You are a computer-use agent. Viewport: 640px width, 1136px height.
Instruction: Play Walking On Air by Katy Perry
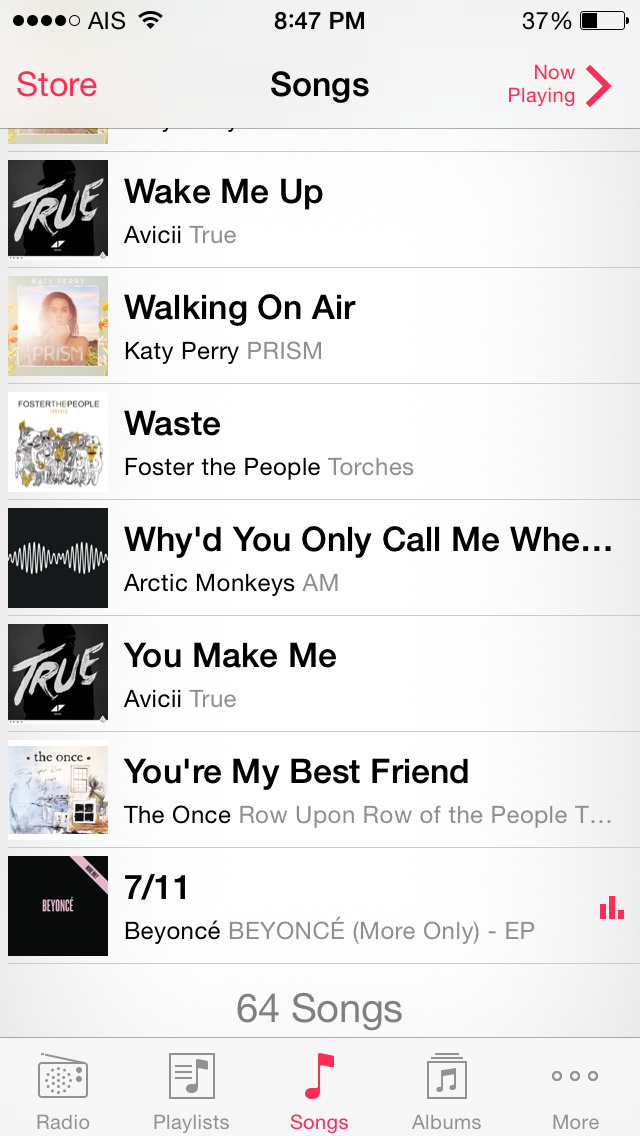coord(320,326)
